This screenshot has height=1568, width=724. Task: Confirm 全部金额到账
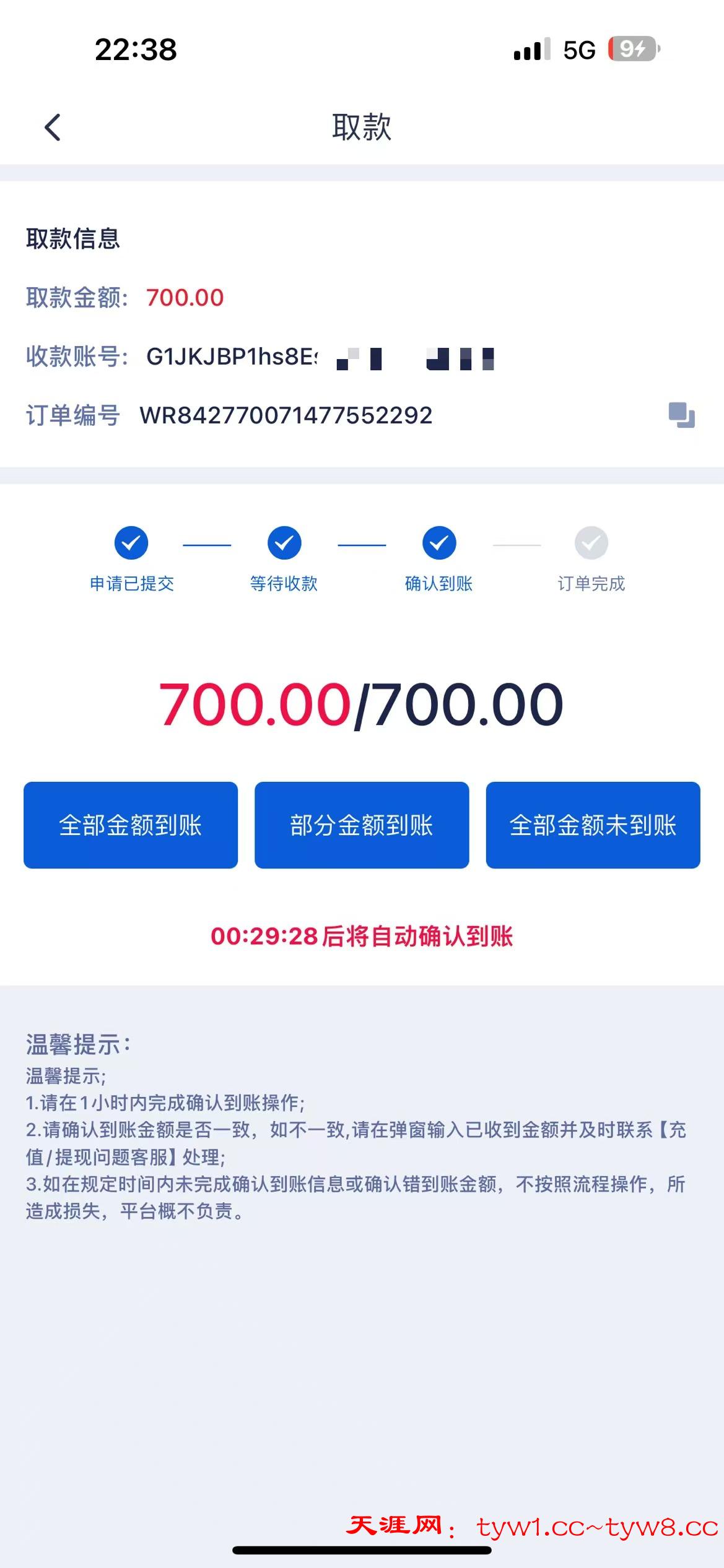(x=131, y=825)
